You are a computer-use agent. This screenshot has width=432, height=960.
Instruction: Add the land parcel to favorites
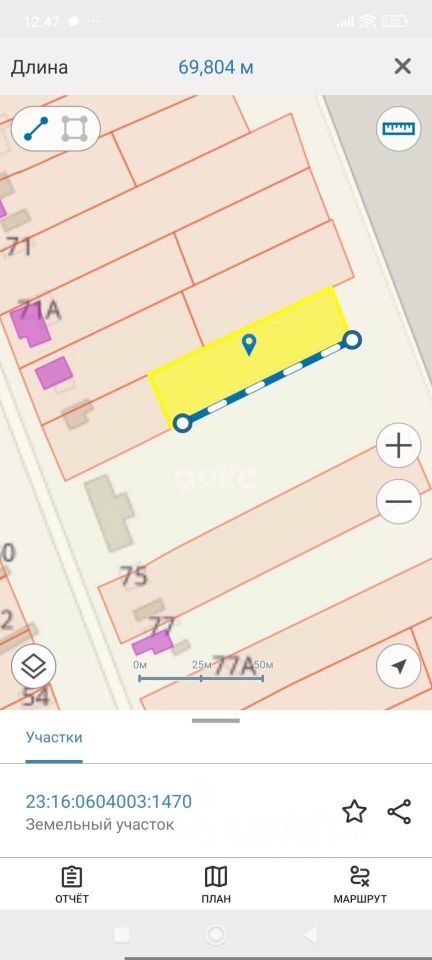tap(354, 812)
